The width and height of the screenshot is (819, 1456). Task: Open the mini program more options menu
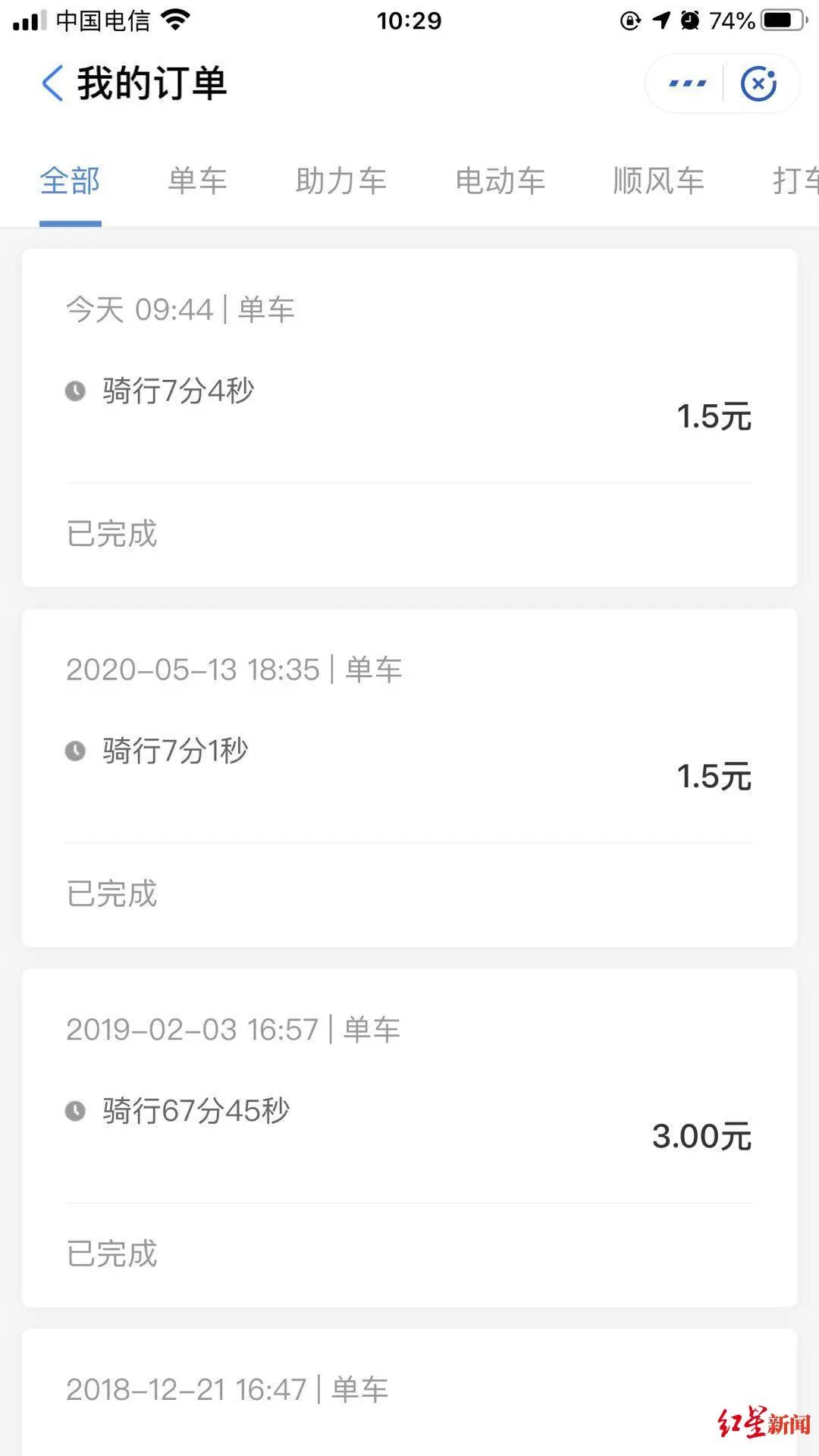coord(687,83)
